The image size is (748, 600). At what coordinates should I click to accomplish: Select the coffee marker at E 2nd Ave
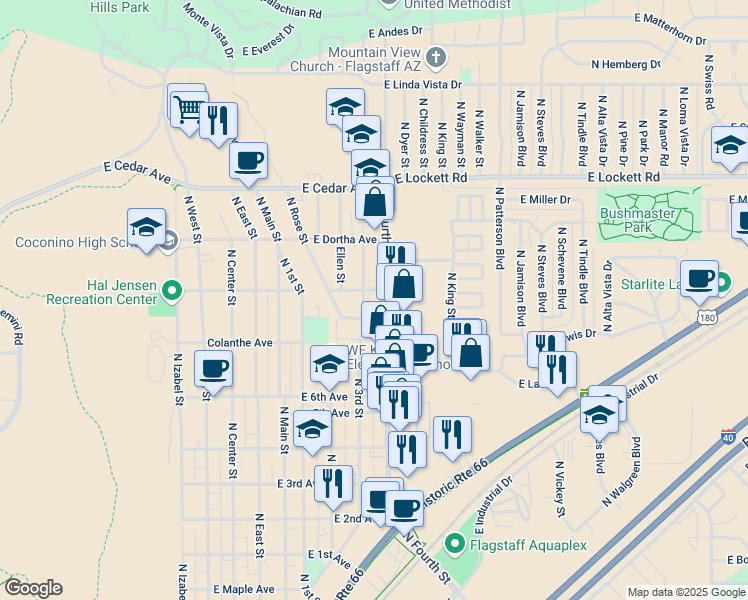tap(405, 512)
